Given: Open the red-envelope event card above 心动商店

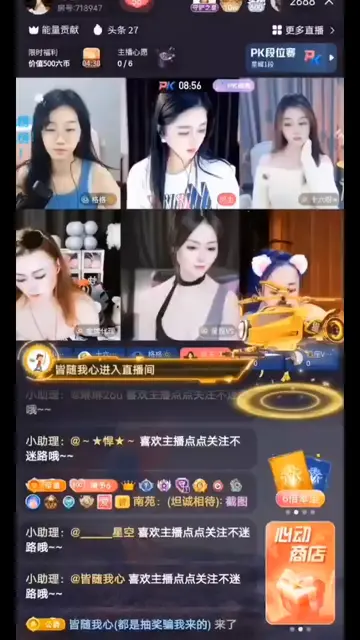Looking at the screenshot, I should (x=300, y=478).
